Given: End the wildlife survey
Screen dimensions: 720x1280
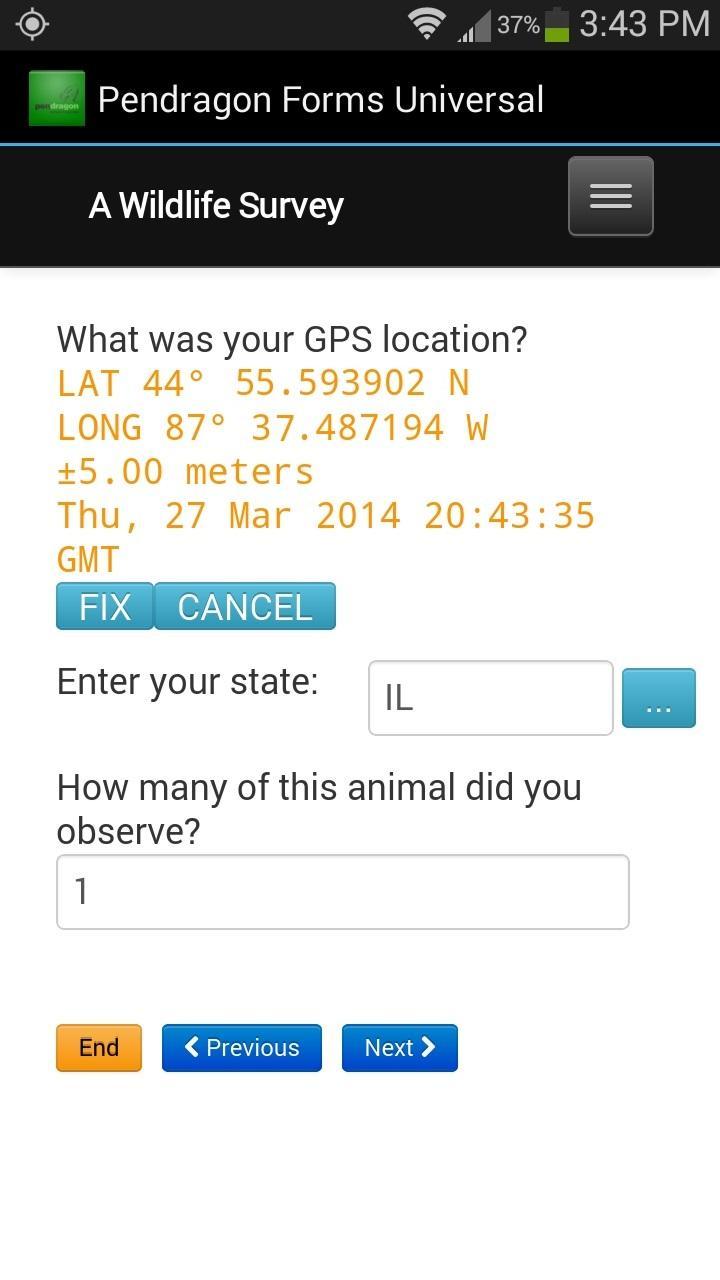Looking at the screenshot, I should pyautogui.click(x=99, y=1048).
